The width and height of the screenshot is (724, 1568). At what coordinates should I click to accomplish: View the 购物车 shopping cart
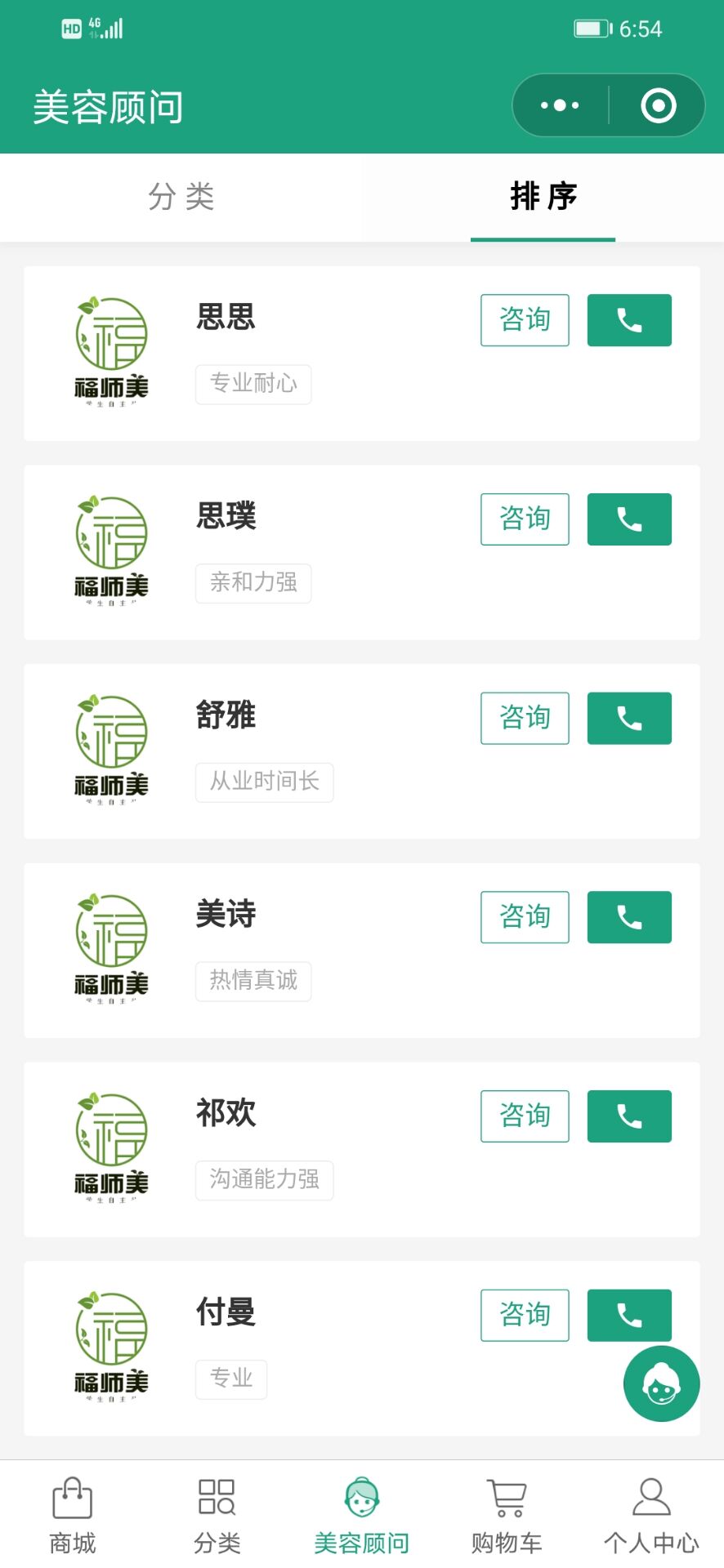(507, 1515)
